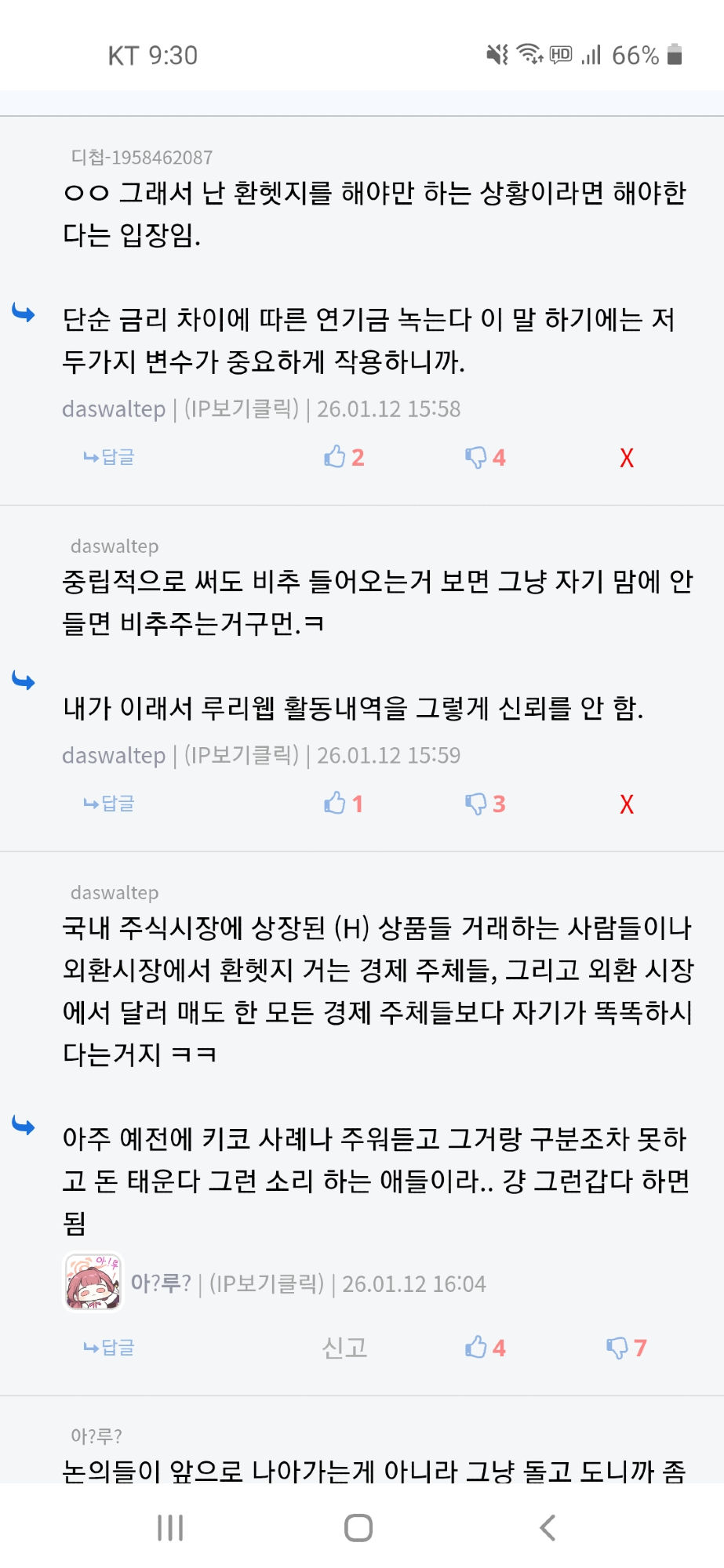Image resolution: width=724 pixels, height=1568 pixels.
Task: Open 아?루?'s profile picture
Action: tap(93, 1282)
